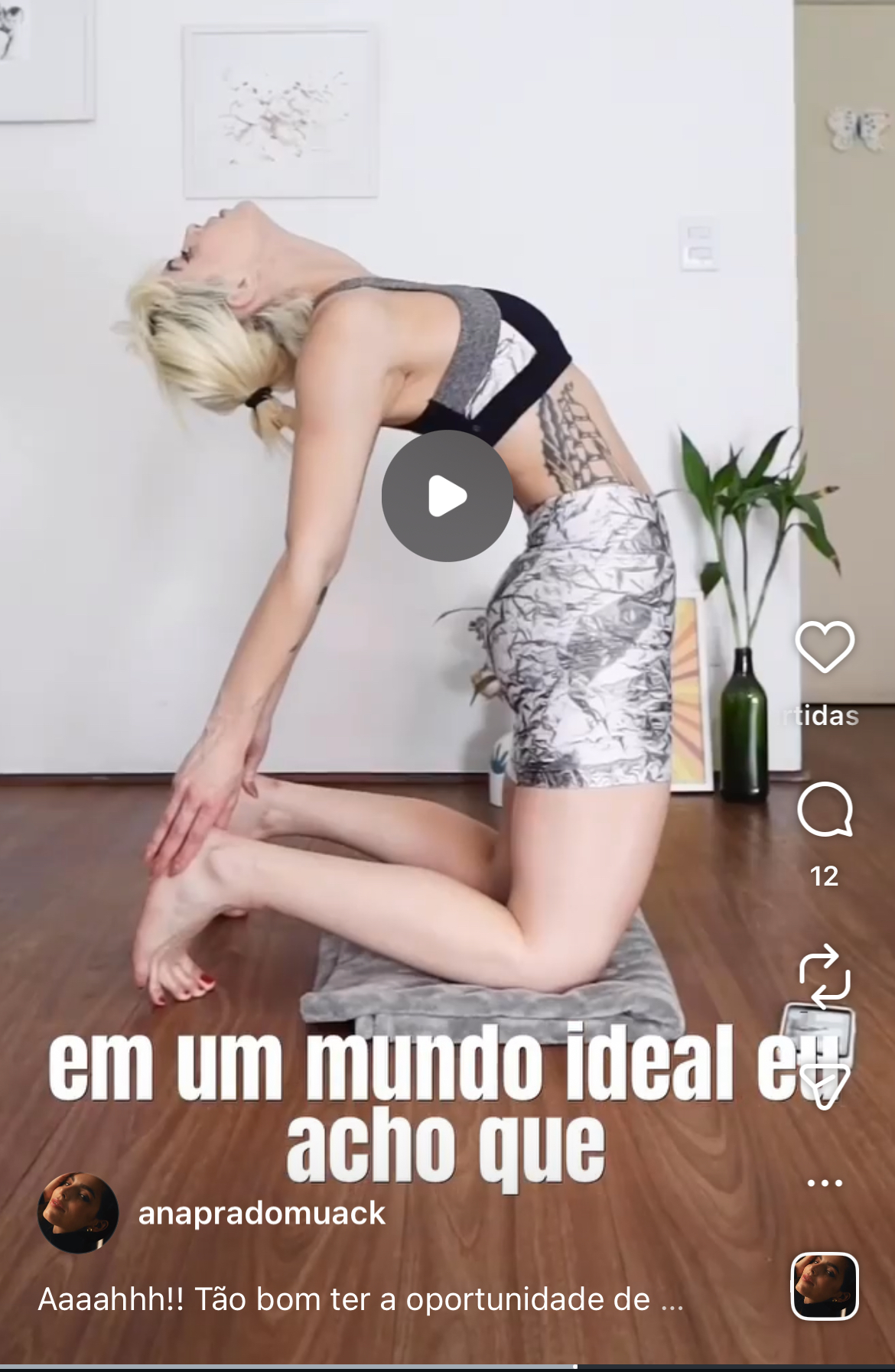895x1372 pixels.
Task: Like this reel with the heart icon
Action: 825,647
